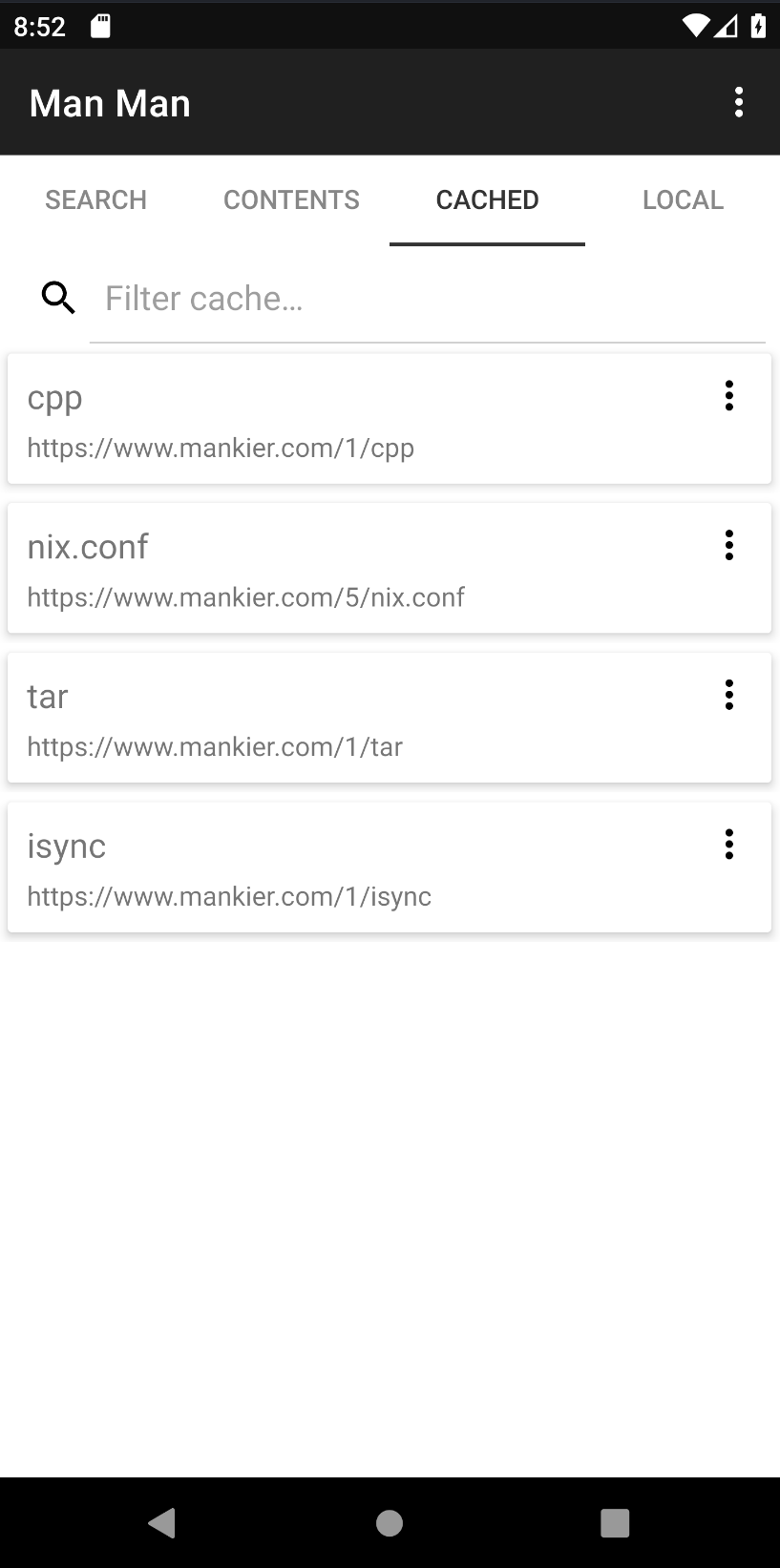Screen dimensions: 780x1568
Task: Open options for the cpp entry
Action: click(x=729, y=396)
